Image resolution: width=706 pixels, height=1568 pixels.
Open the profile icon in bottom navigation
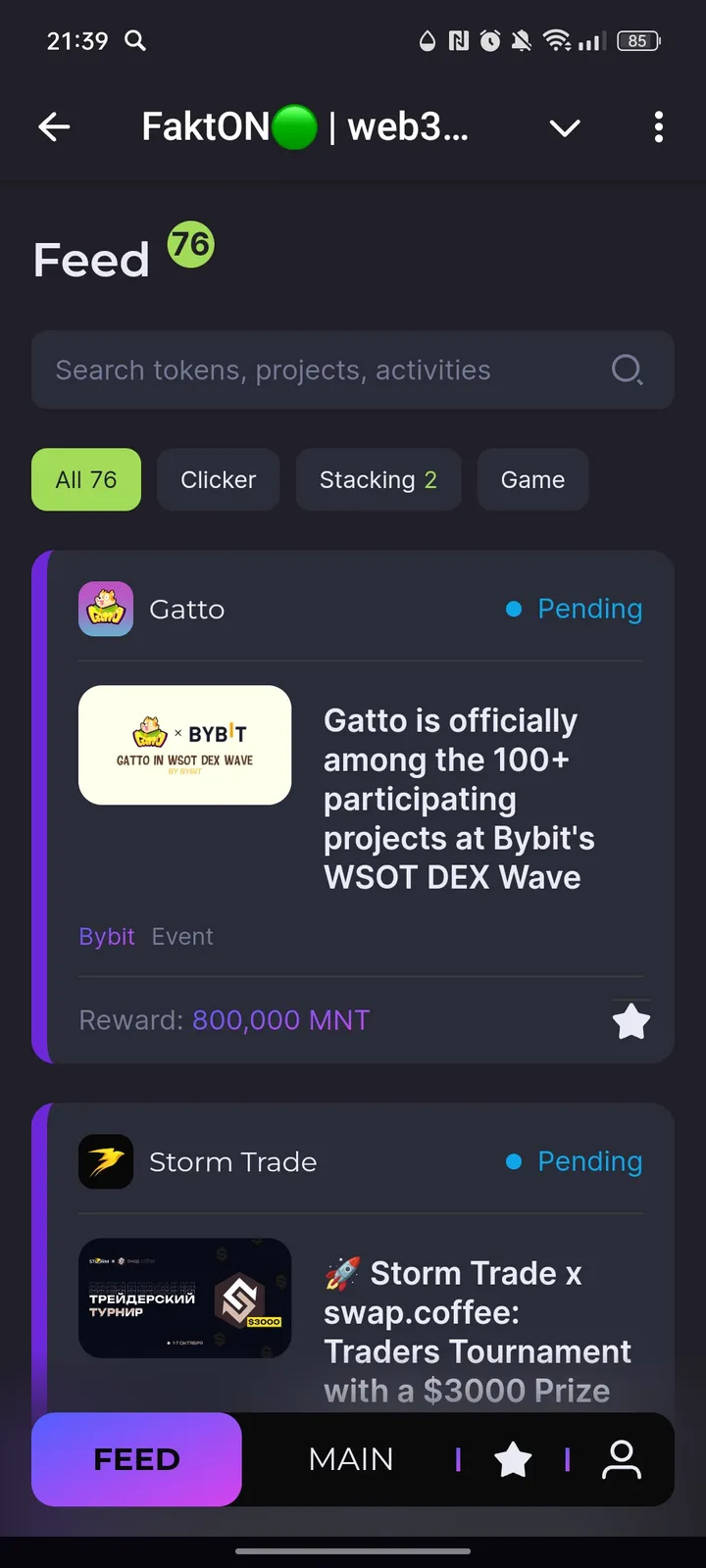click(621, 1459)
